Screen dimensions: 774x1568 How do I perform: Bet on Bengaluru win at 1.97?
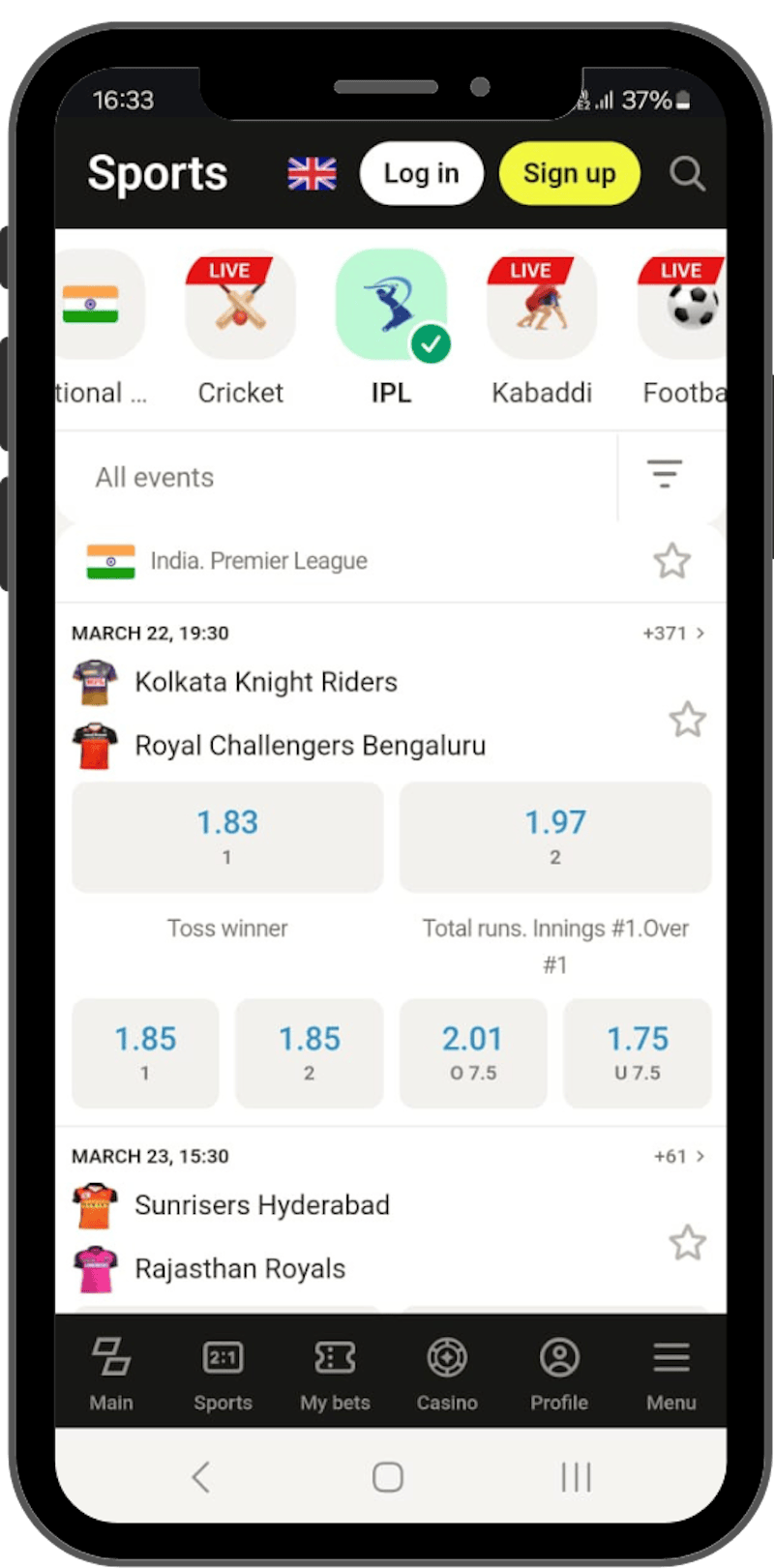tap(555, 837)
